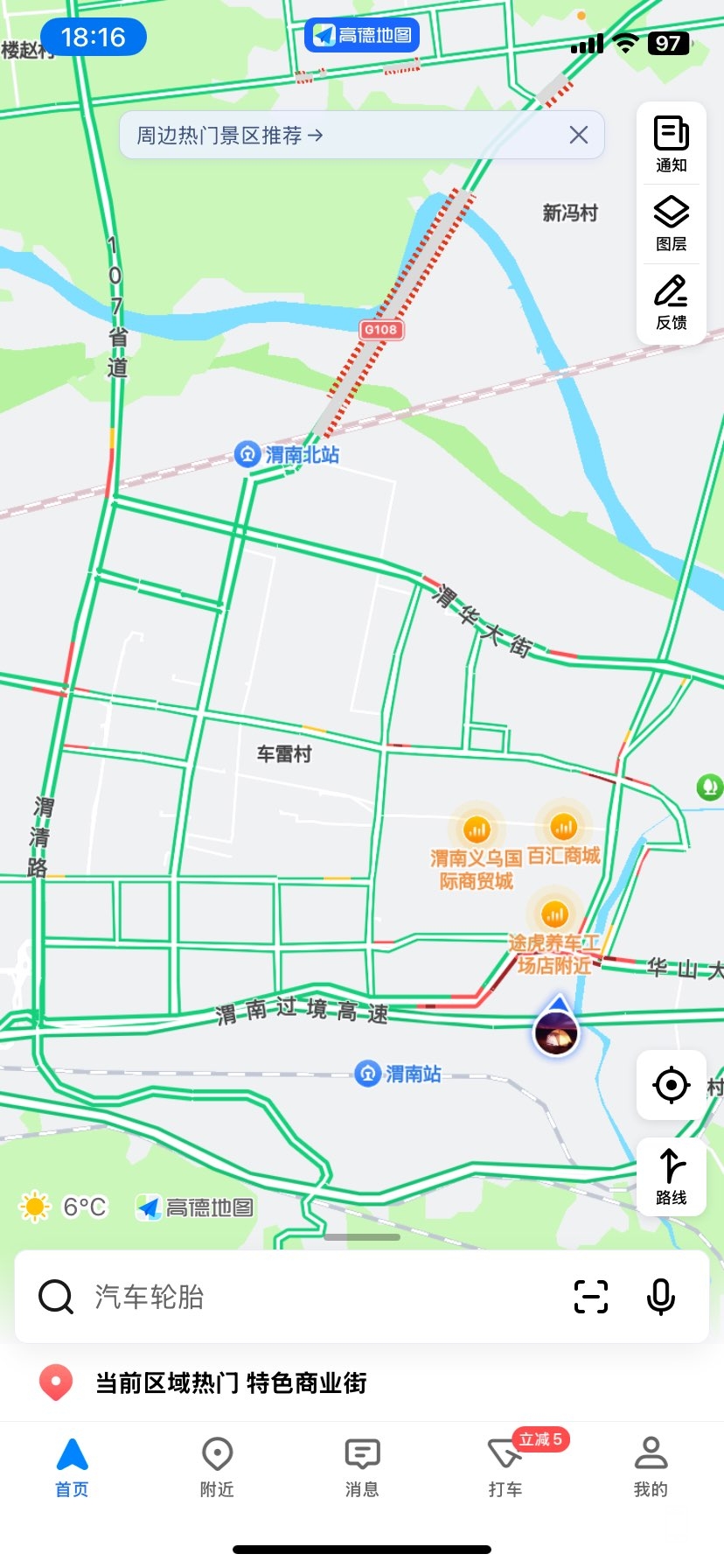Open the 图层 map layers panel
Screen dimensions: 724x1568
[671, 223]
